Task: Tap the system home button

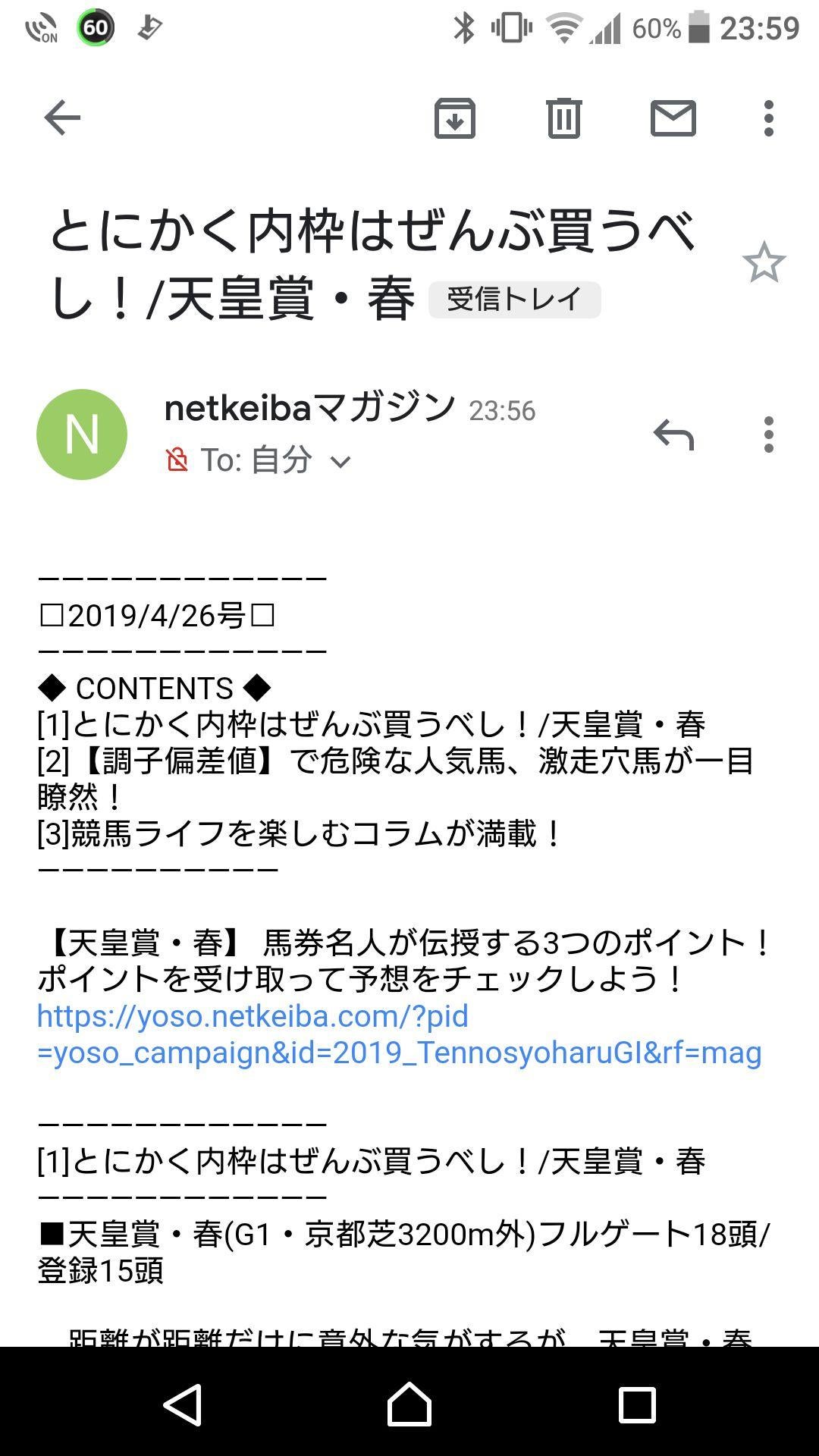Action: point(409,1404)
